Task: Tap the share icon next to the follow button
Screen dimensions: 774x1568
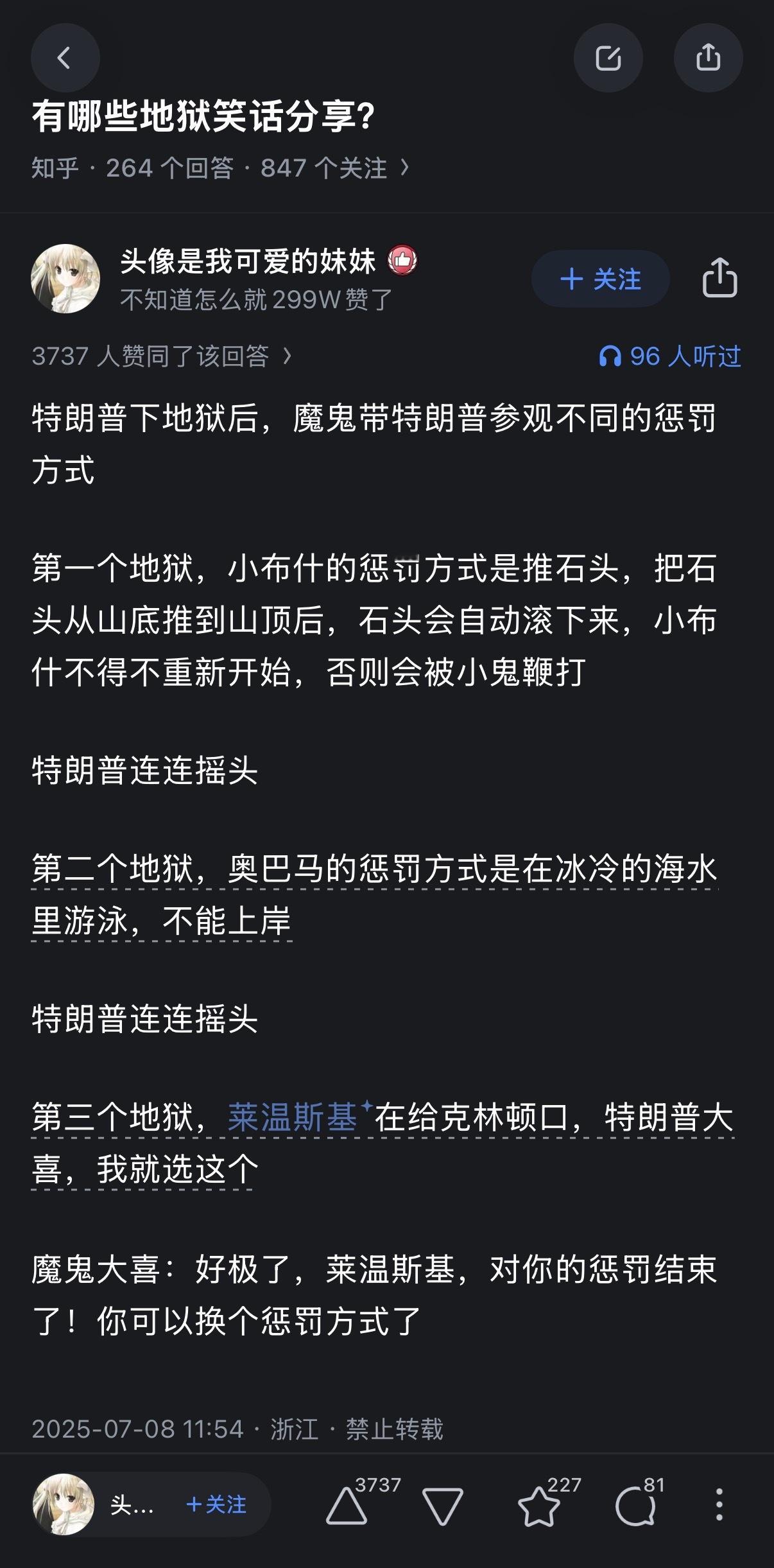Action: tap(719, 279)
